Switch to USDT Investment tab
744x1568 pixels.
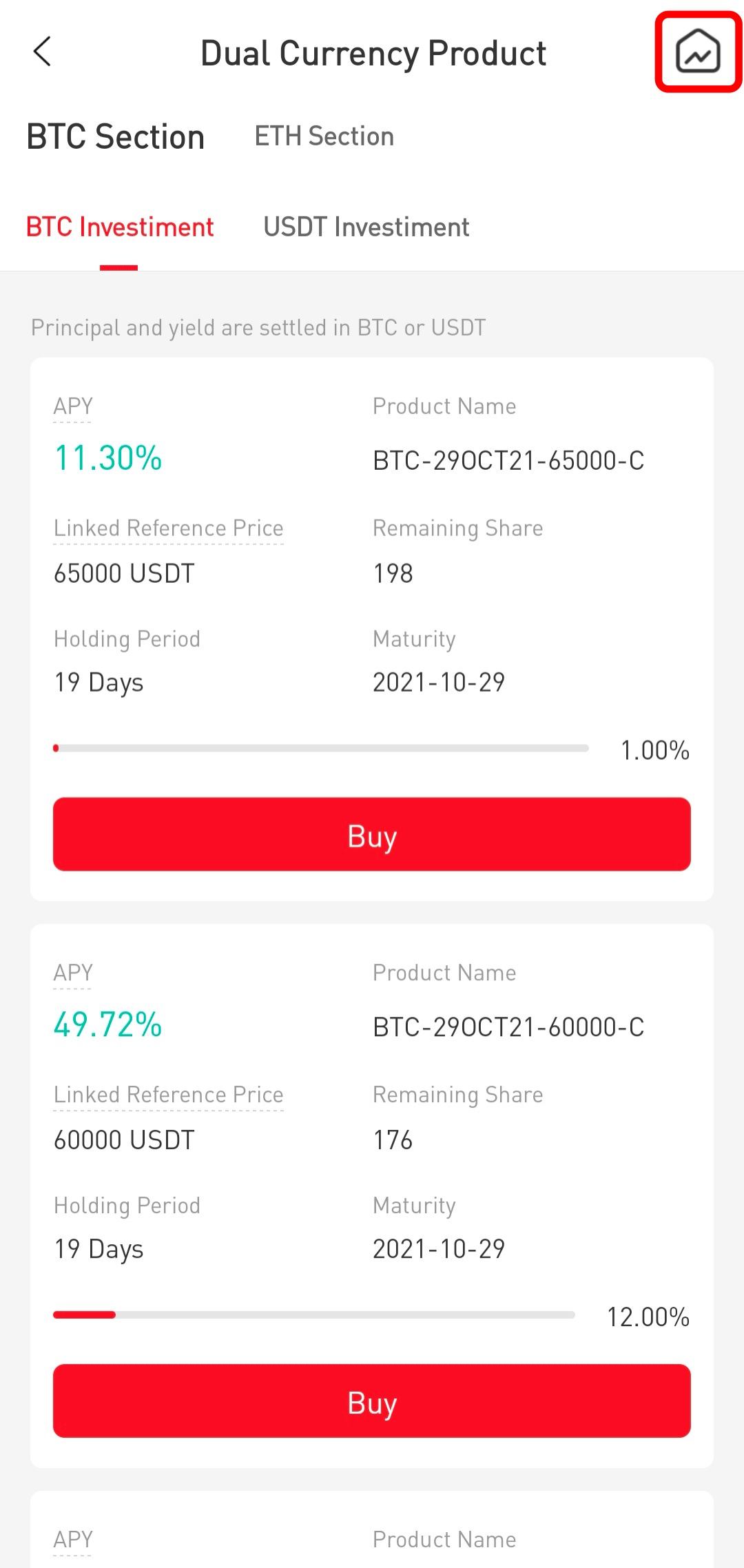click(x=366, y=227)
